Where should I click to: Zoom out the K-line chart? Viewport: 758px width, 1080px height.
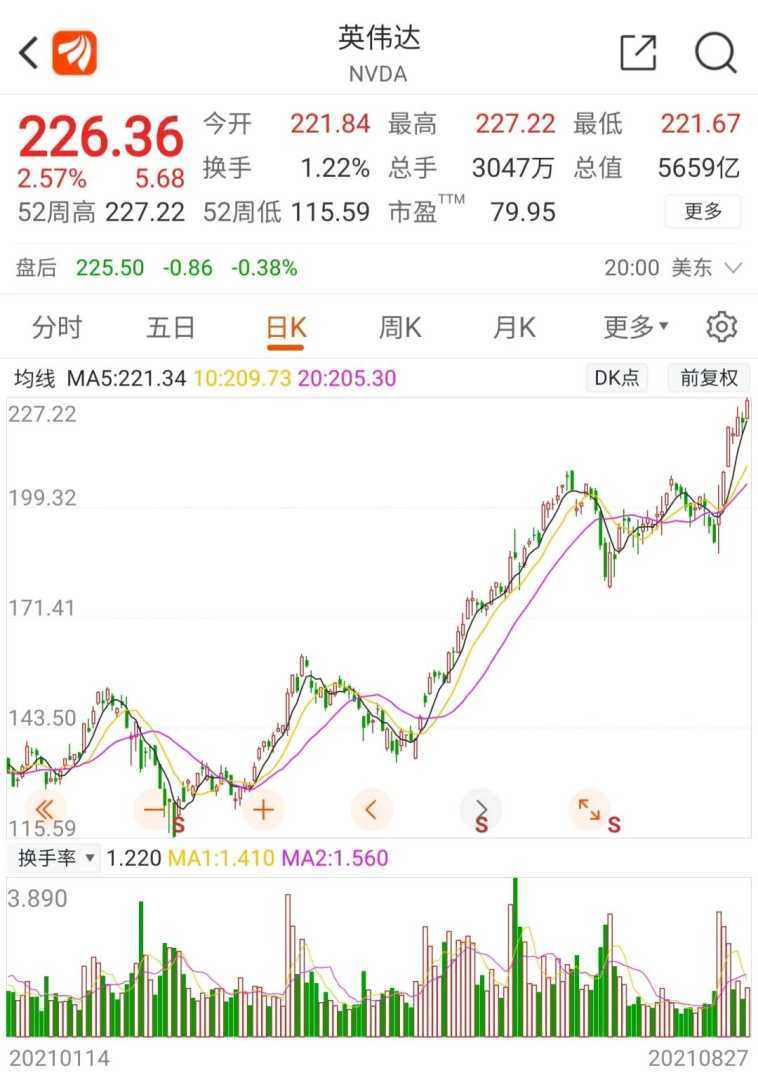pyautogui.click(x=153, y=809)
